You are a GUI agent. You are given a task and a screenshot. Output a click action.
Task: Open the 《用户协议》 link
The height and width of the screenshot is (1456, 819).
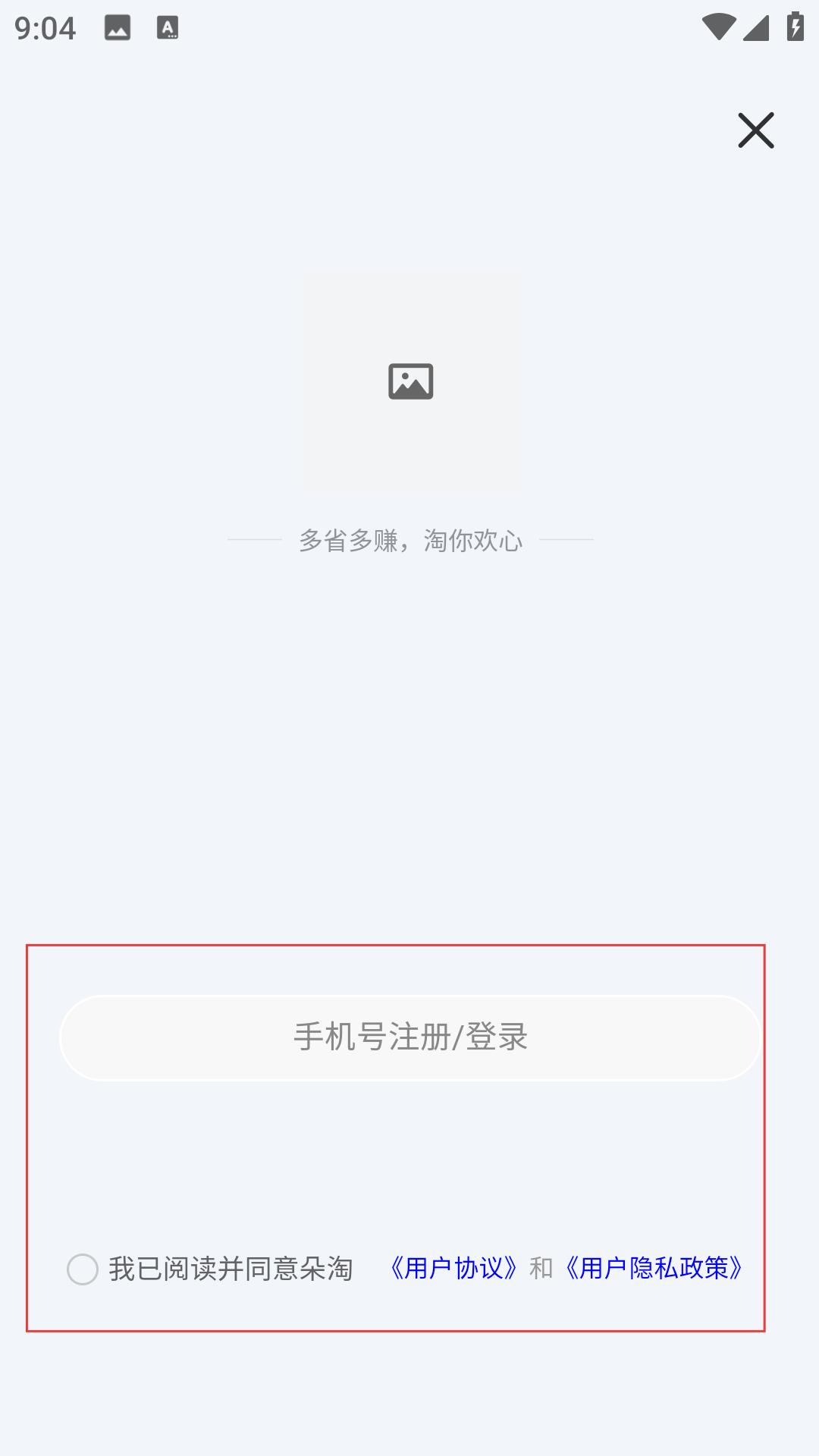click(x=453, y=1268)
